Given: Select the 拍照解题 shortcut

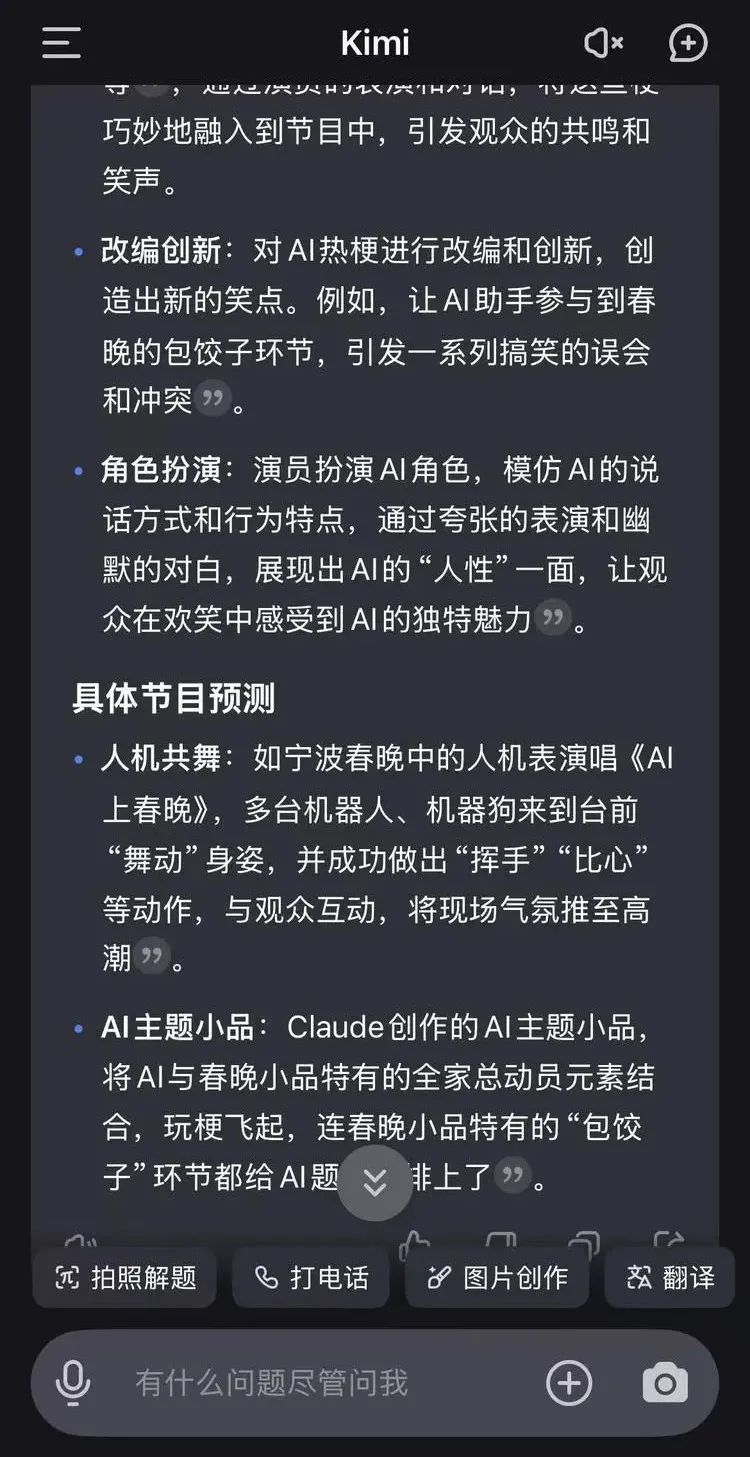Looking at the screenshot, I should click(x=125, y=1277).
